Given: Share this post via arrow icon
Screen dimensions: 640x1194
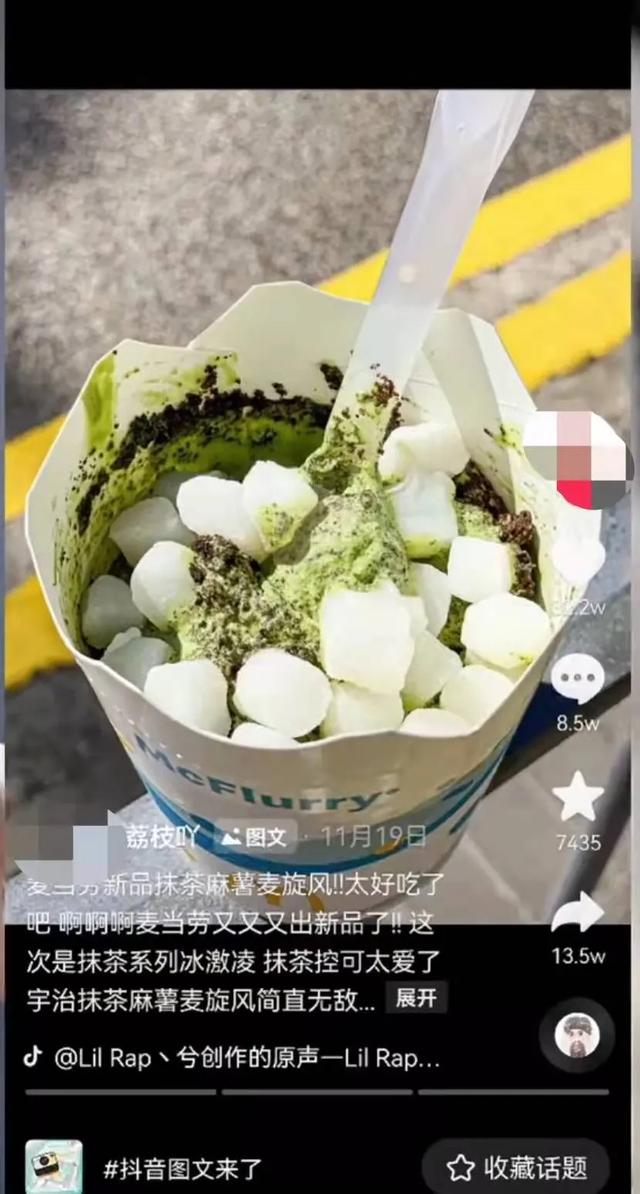Looking at the screenshot, I should pyautogui.click(x=577, y=912).
